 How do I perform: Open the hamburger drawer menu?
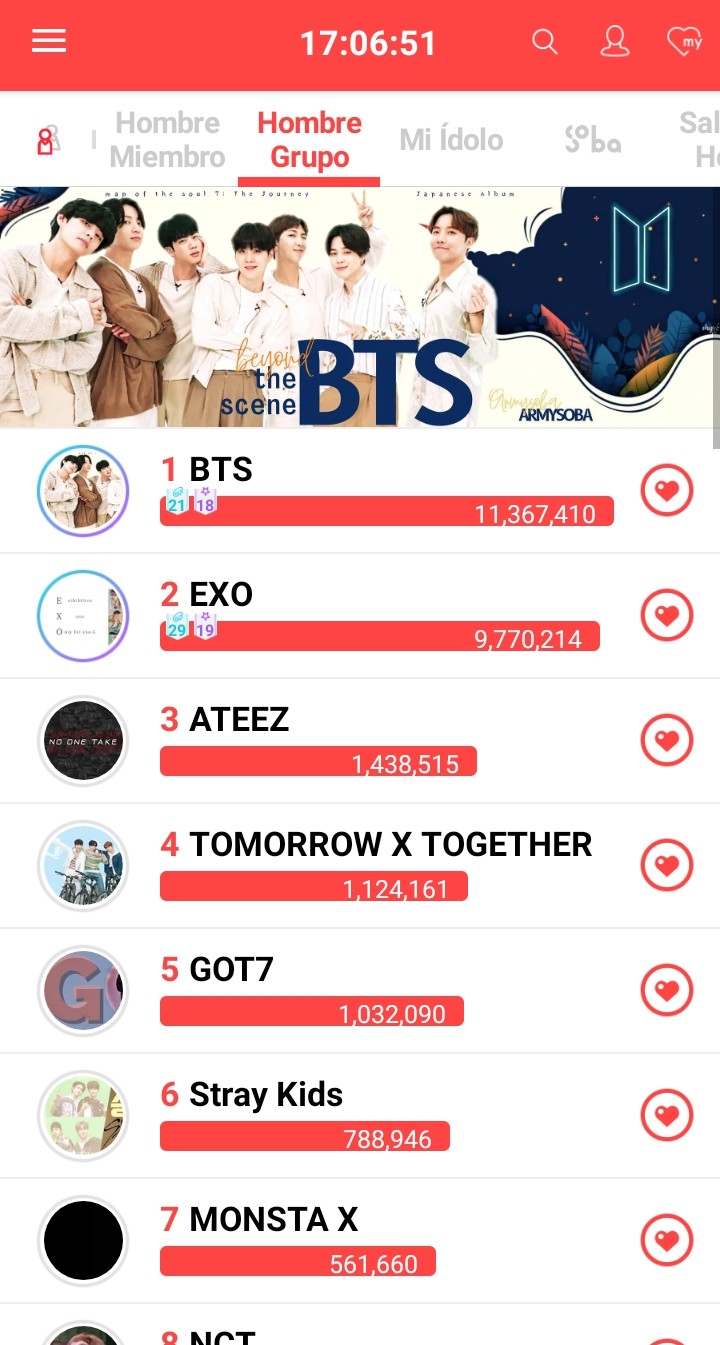[x=49, y=41]
